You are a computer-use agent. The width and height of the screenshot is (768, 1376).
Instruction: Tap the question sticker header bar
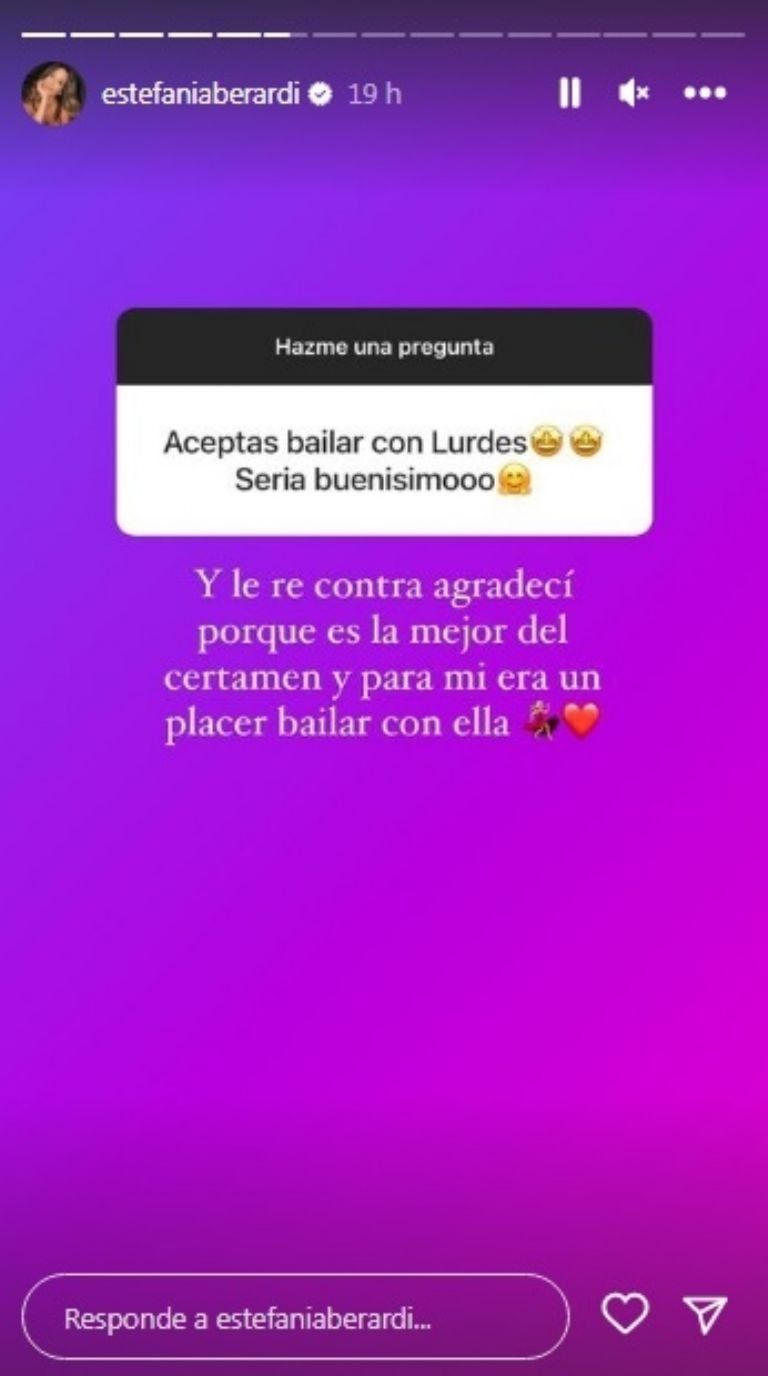(x=384, y=348)
